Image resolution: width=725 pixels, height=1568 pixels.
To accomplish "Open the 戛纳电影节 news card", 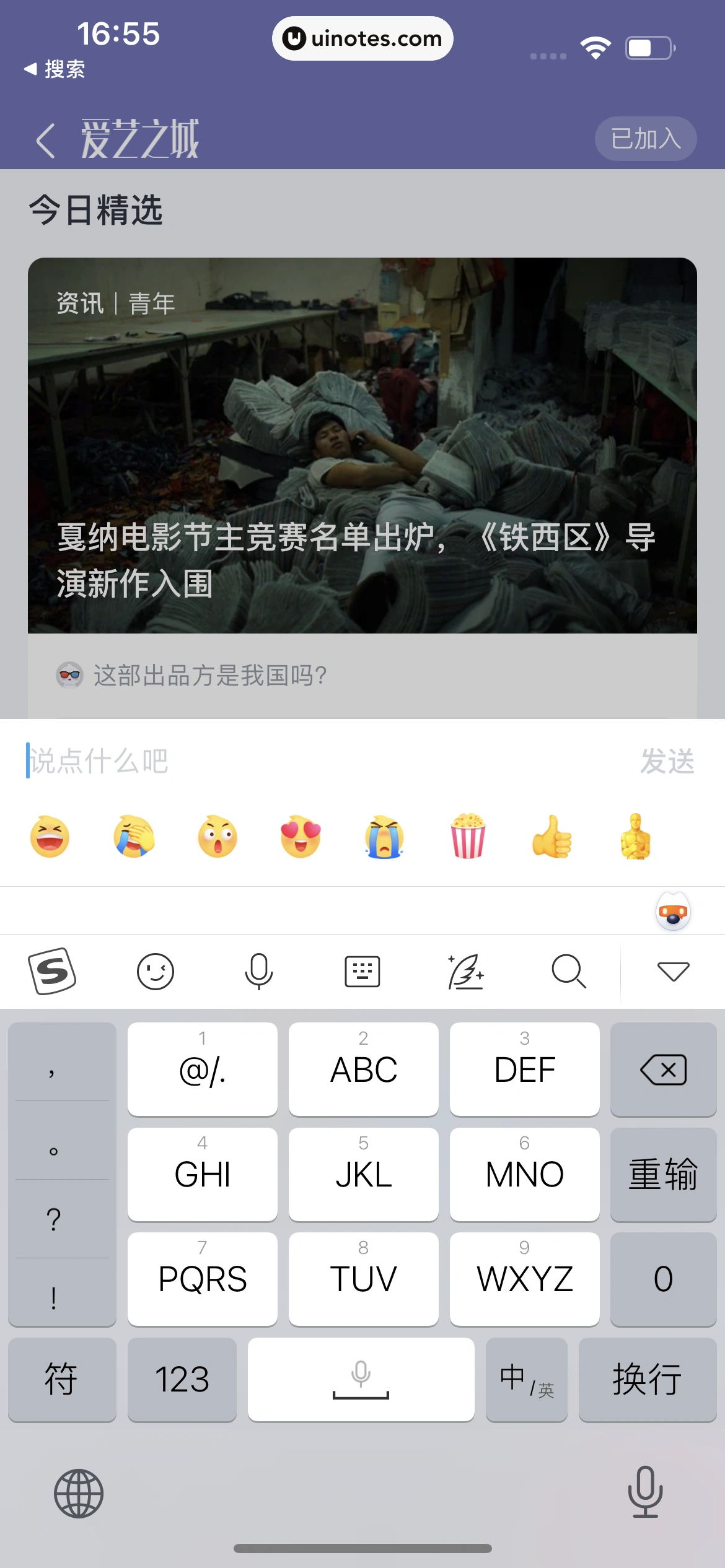I will tap(362, 445).
